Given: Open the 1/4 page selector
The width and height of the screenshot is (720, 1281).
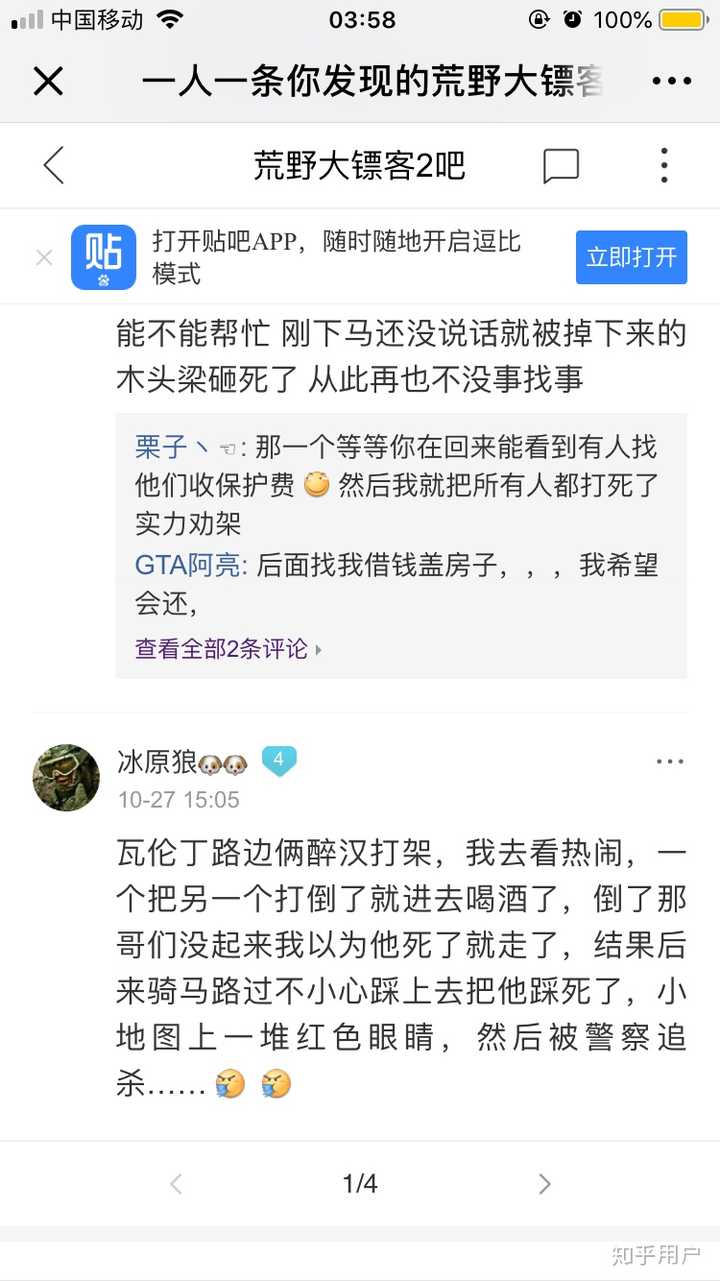Looking at the screenshot, I should click(x=360, y=1185).
